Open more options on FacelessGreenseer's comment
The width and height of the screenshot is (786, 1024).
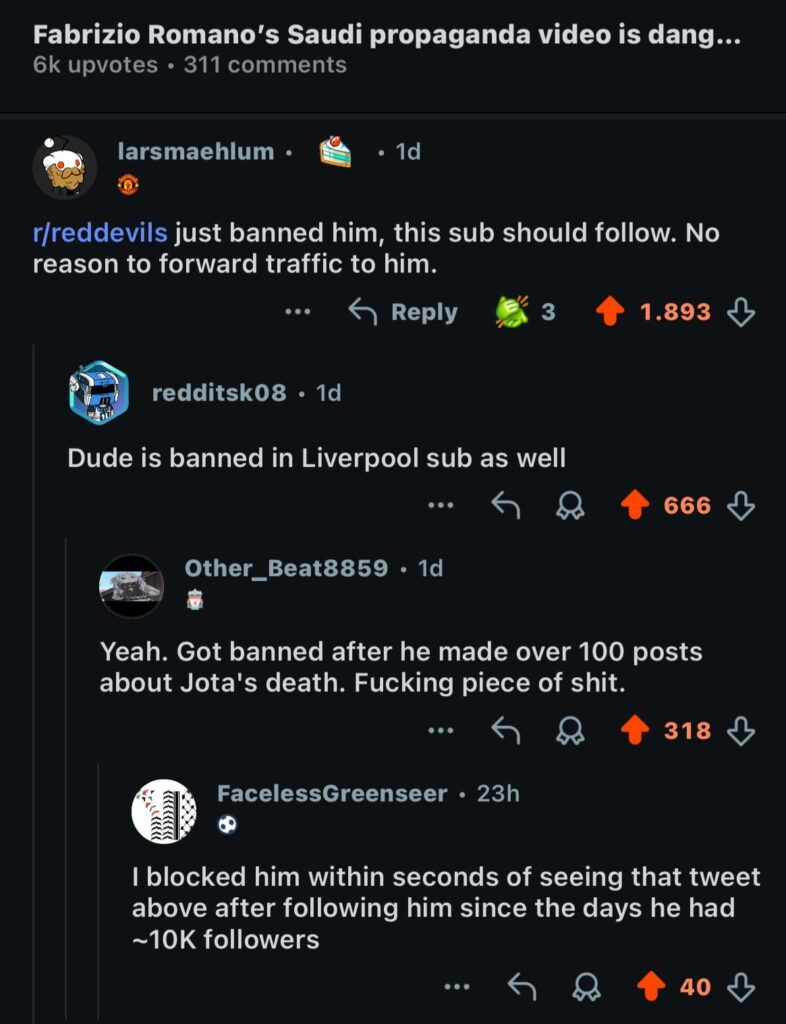(x=457, y=987)
